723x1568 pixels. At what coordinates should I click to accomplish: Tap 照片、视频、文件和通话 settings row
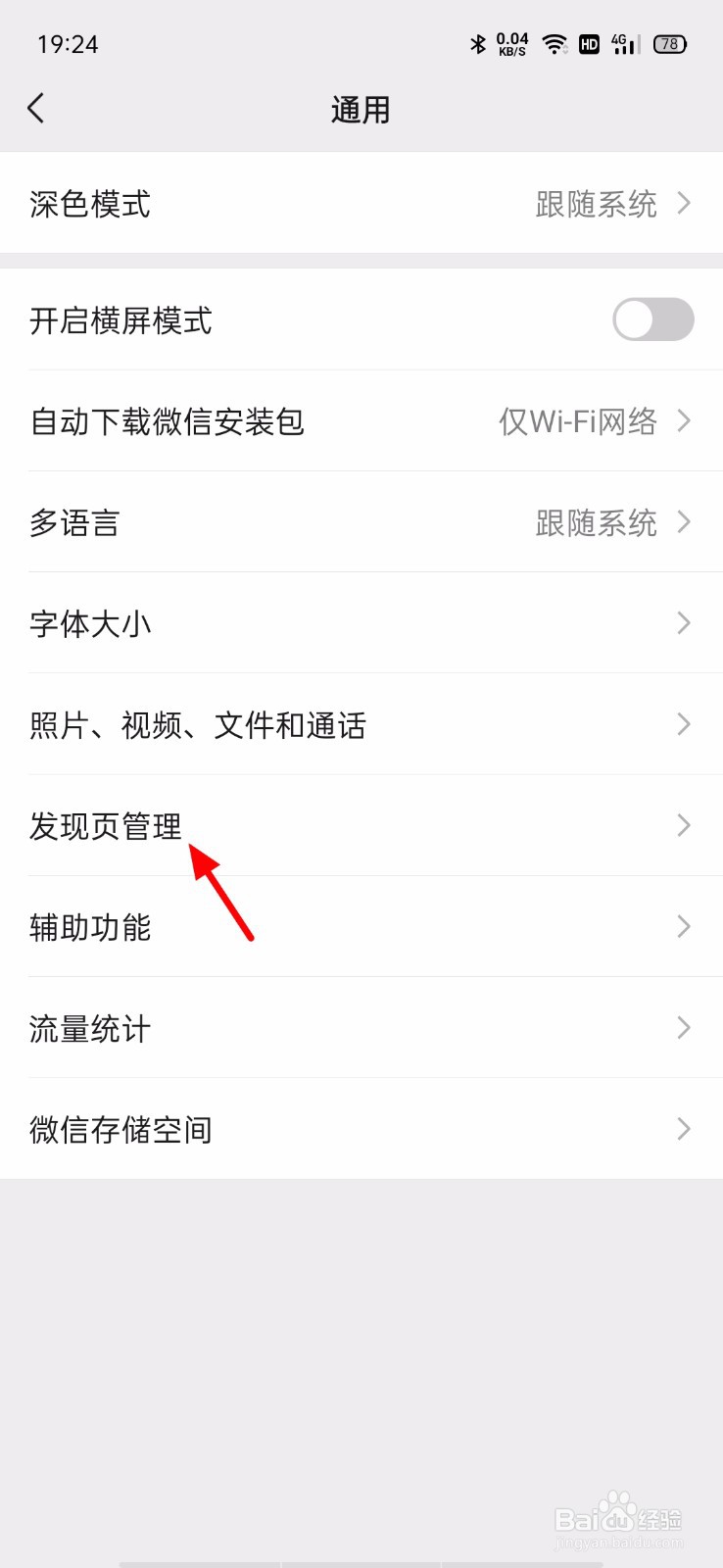click(x=361, y=724)
